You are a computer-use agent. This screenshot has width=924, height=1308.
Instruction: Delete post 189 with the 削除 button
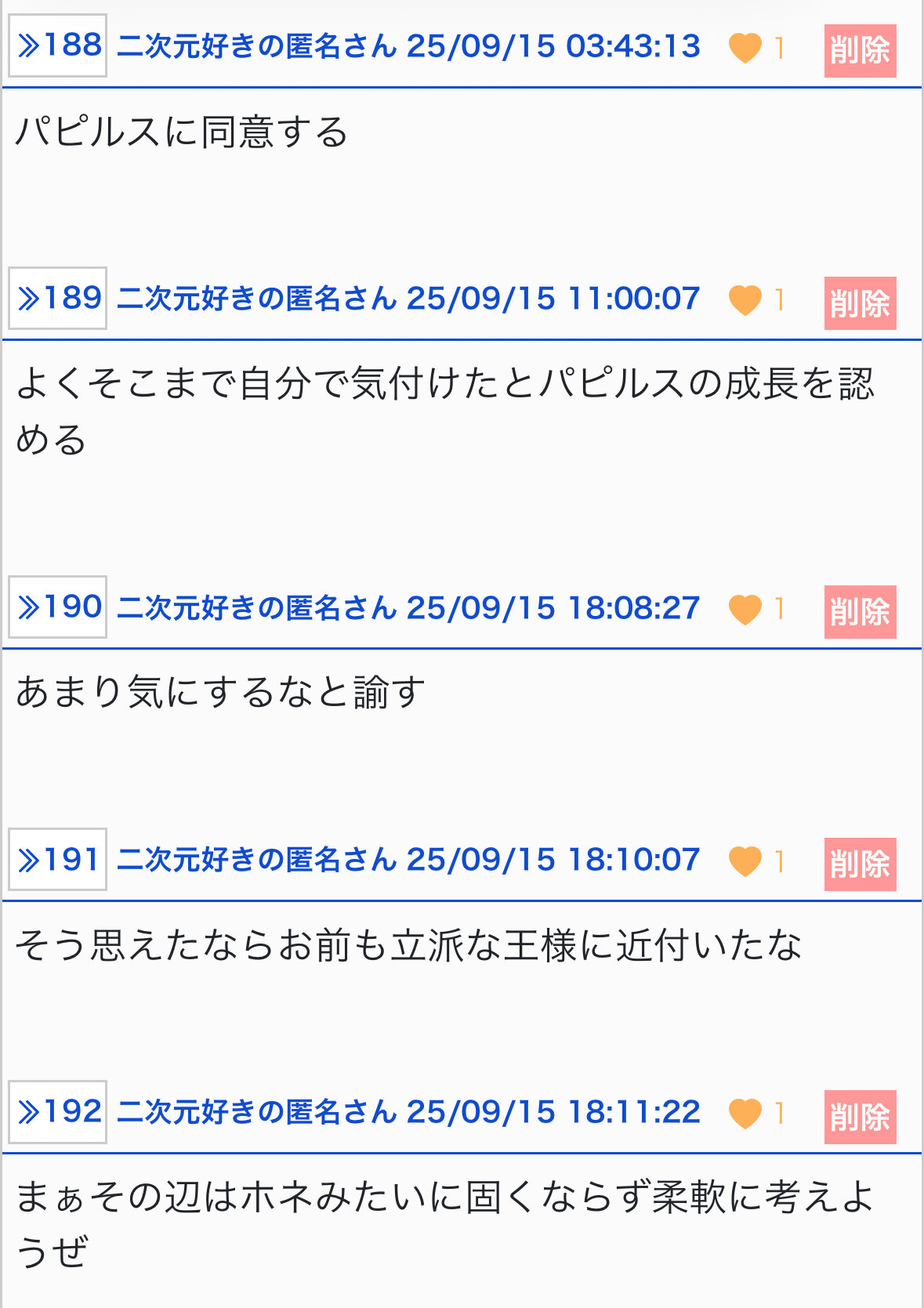[x=860, y=303]
